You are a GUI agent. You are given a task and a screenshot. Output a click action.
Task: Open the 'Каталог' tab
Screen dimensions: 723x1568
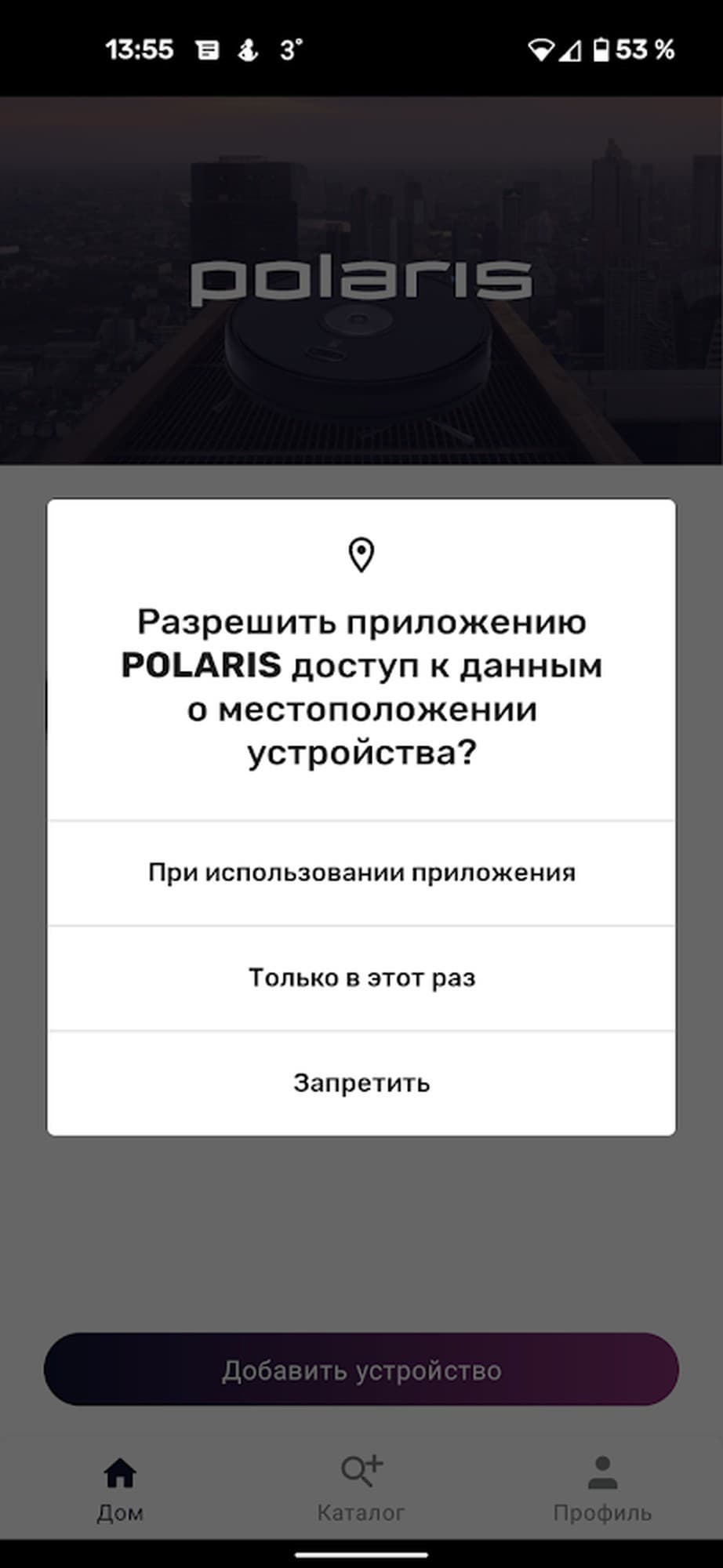tap(361, 1488)
